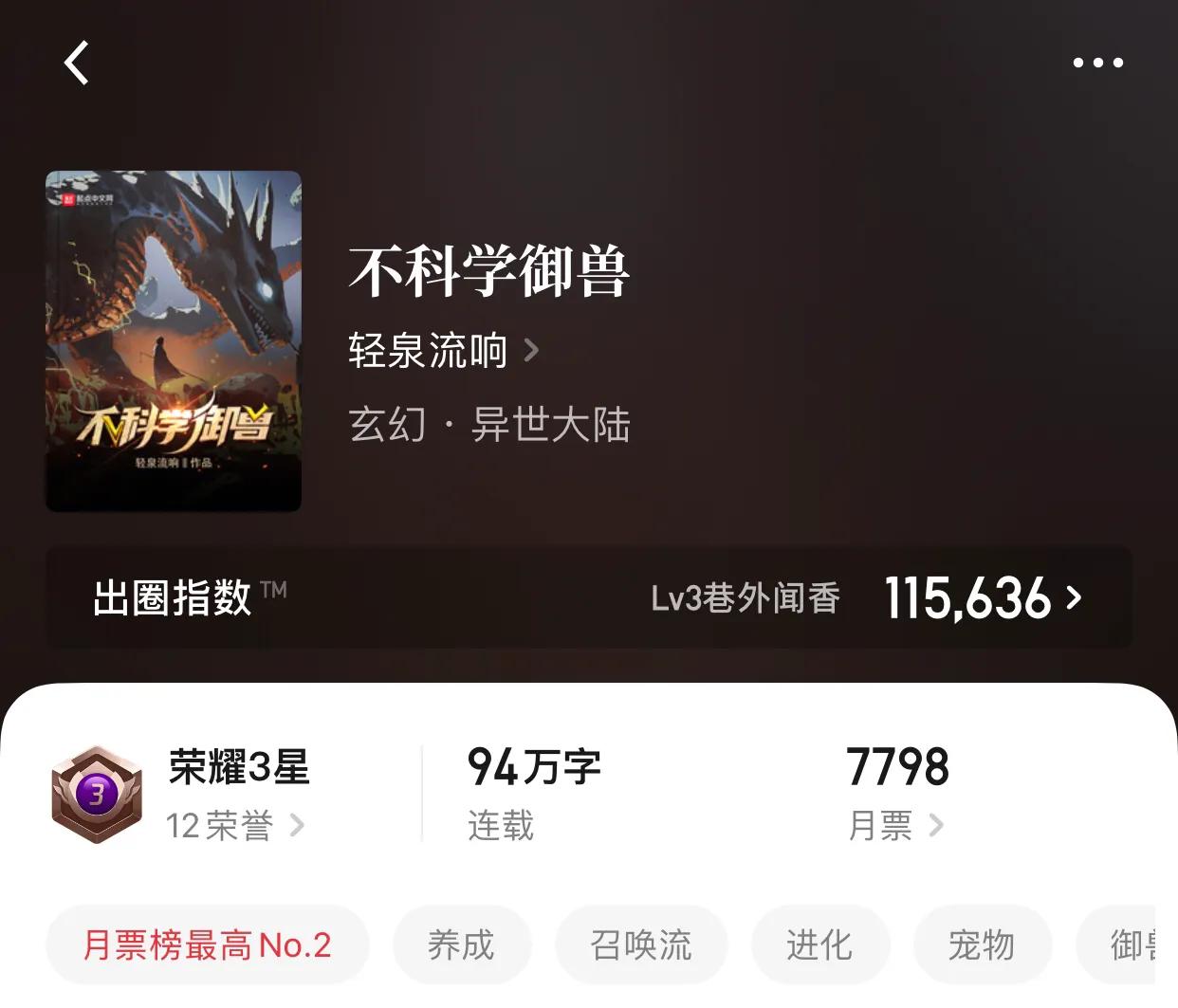Select the 进化 tag chip
Screen dimensions: 1178x1008
pos(819,945)
